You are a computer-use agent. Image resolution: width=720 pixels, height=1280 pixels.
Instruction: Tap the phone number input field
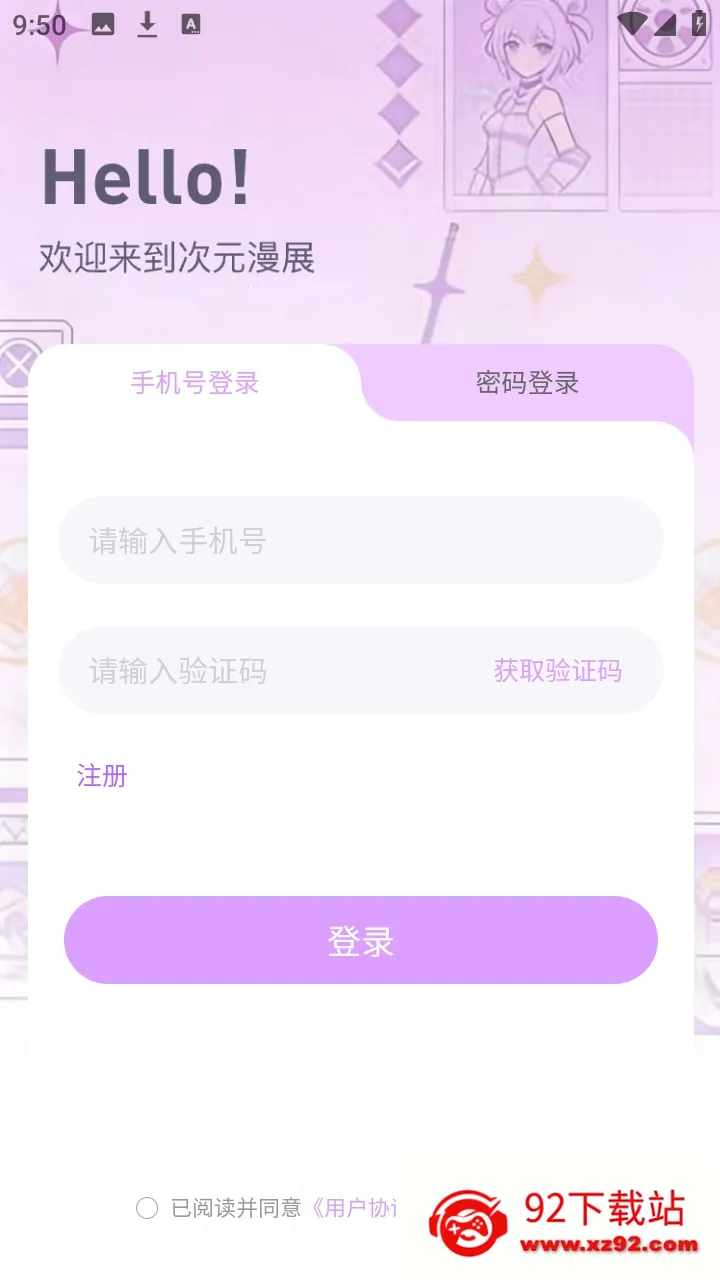pos(360,541)
